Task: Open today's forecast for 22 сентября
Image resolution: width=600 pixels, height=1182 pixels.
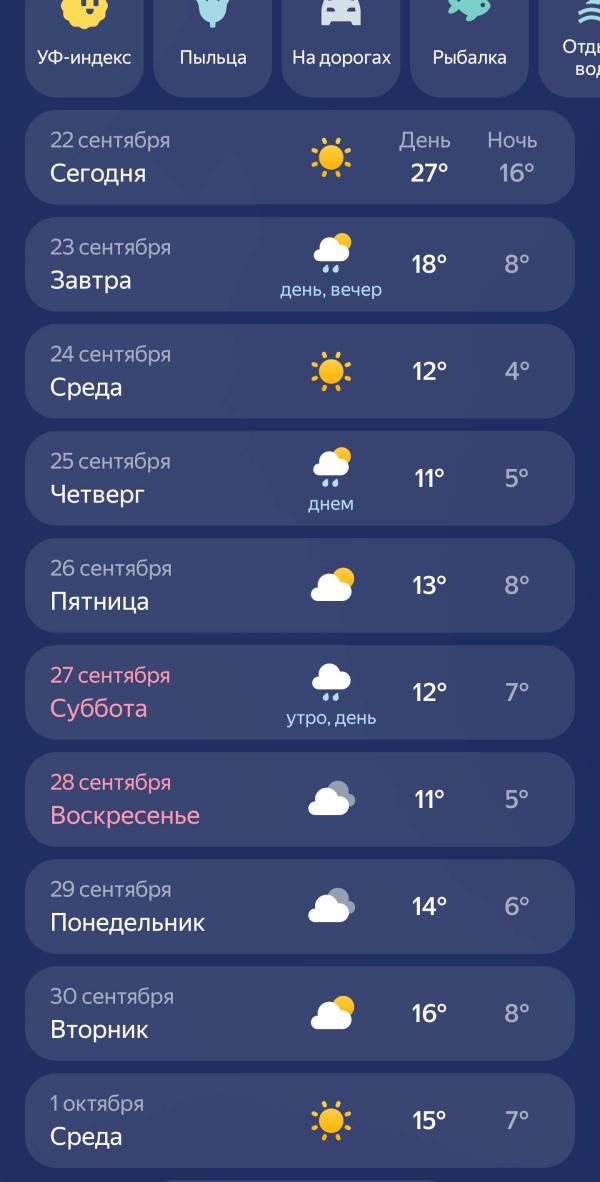Action: tap(300, 157)
